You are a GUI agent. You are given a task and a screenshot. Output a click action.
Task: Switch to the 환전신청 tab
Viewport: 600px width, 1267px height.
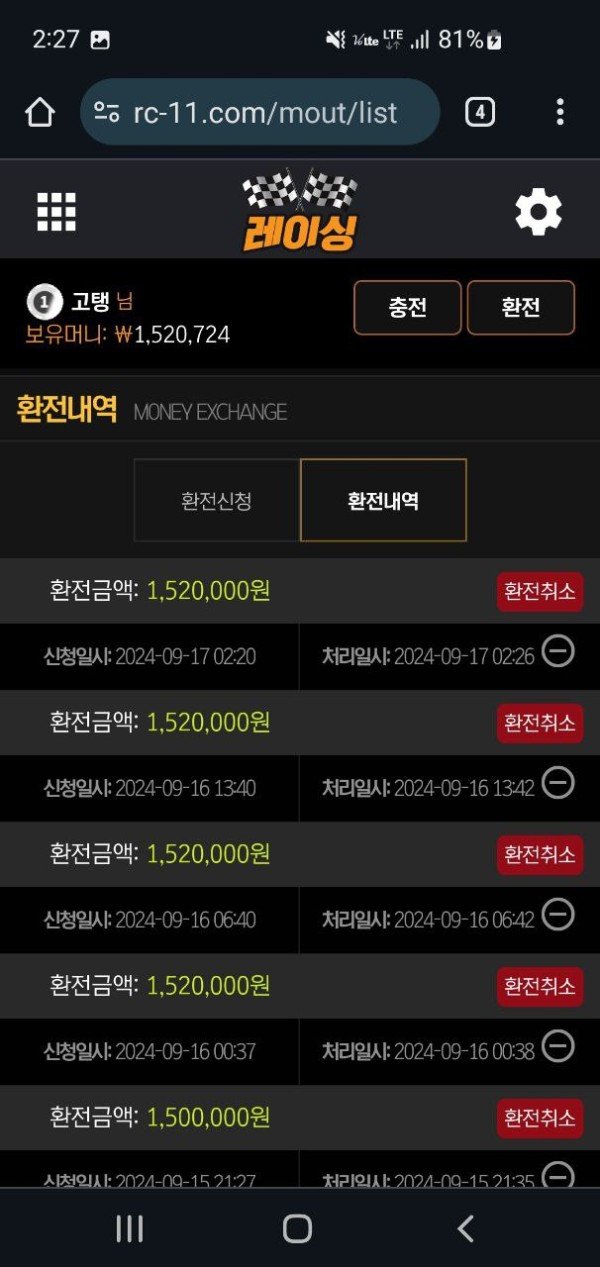click(216, 500)
